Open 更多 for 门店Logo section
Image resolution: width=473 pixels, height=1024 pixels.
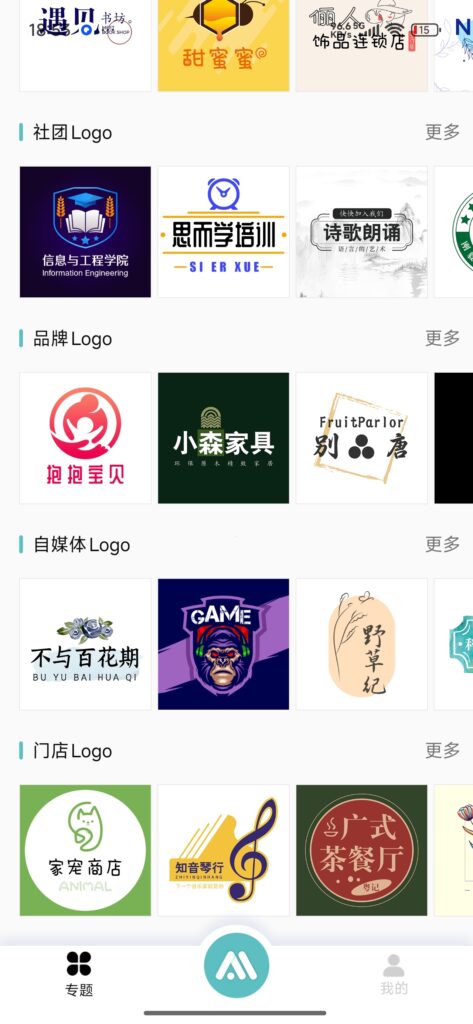(442, 750)
